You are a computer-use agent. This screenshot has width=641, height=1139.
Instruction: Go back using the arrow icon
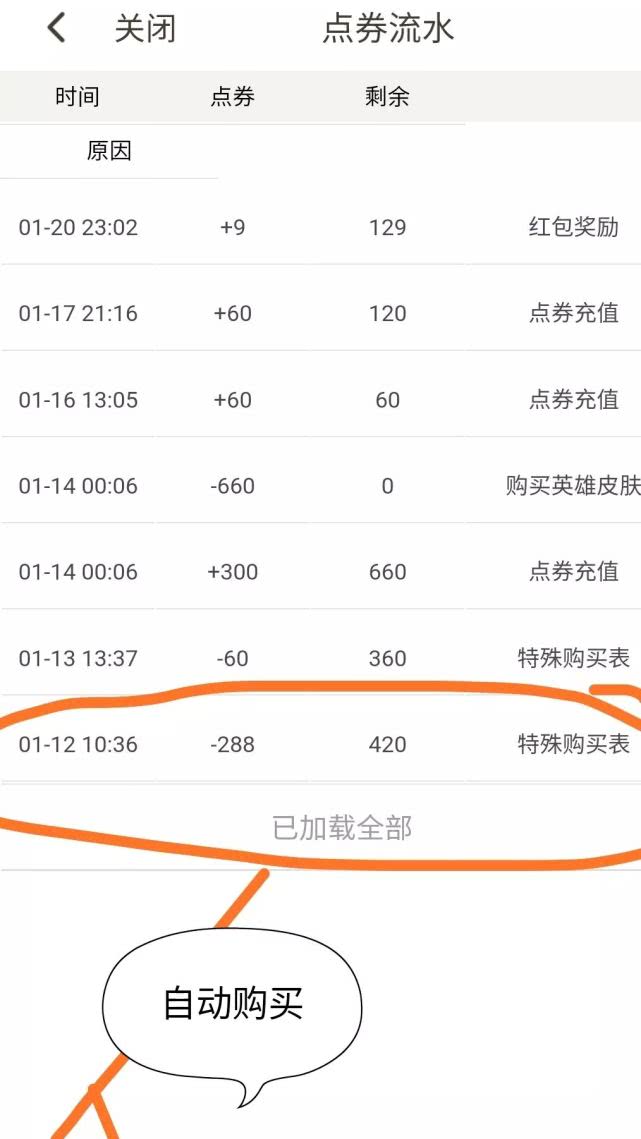(57, 28)
